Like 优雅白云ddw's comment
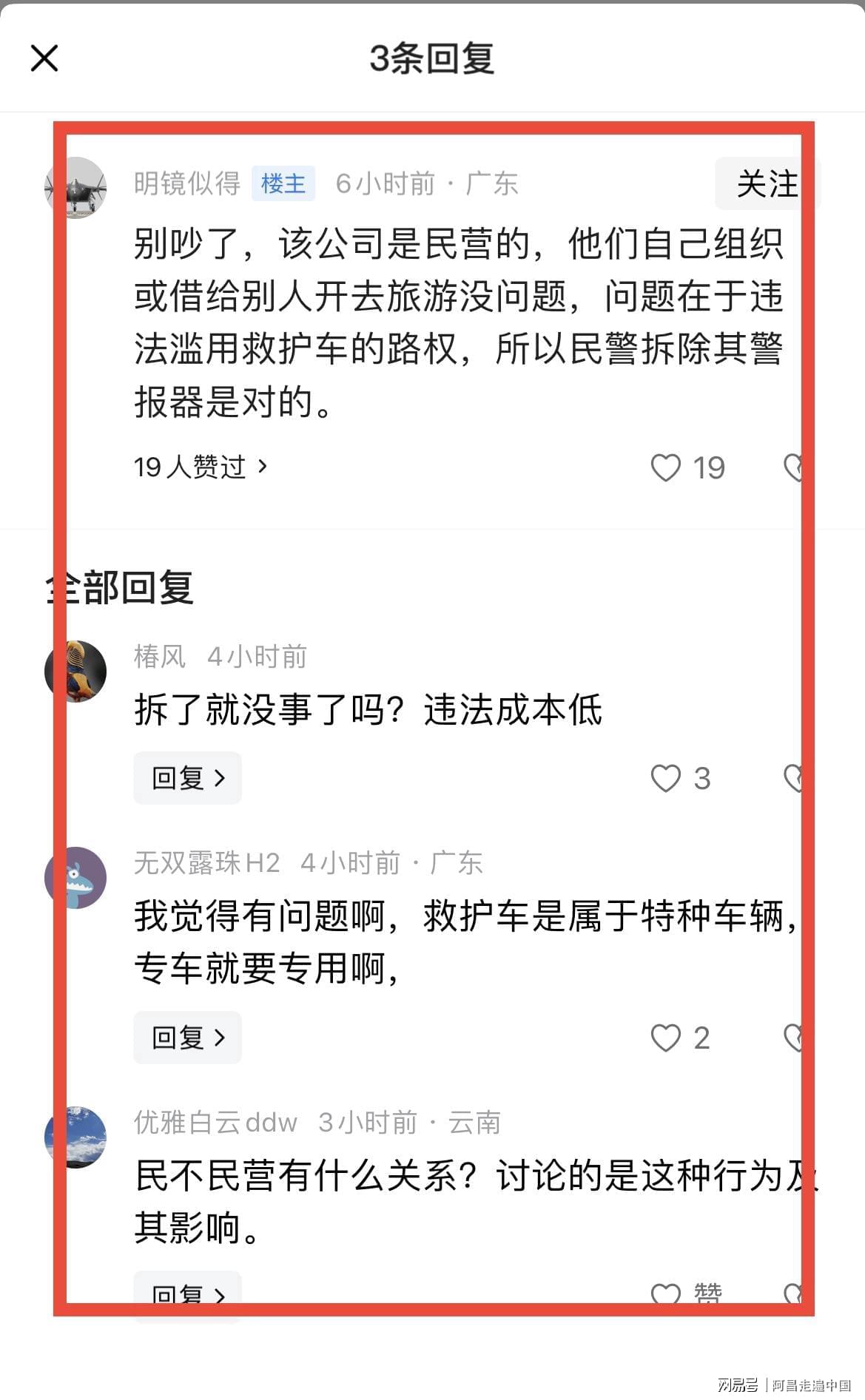 click(x=665, y=1294)
